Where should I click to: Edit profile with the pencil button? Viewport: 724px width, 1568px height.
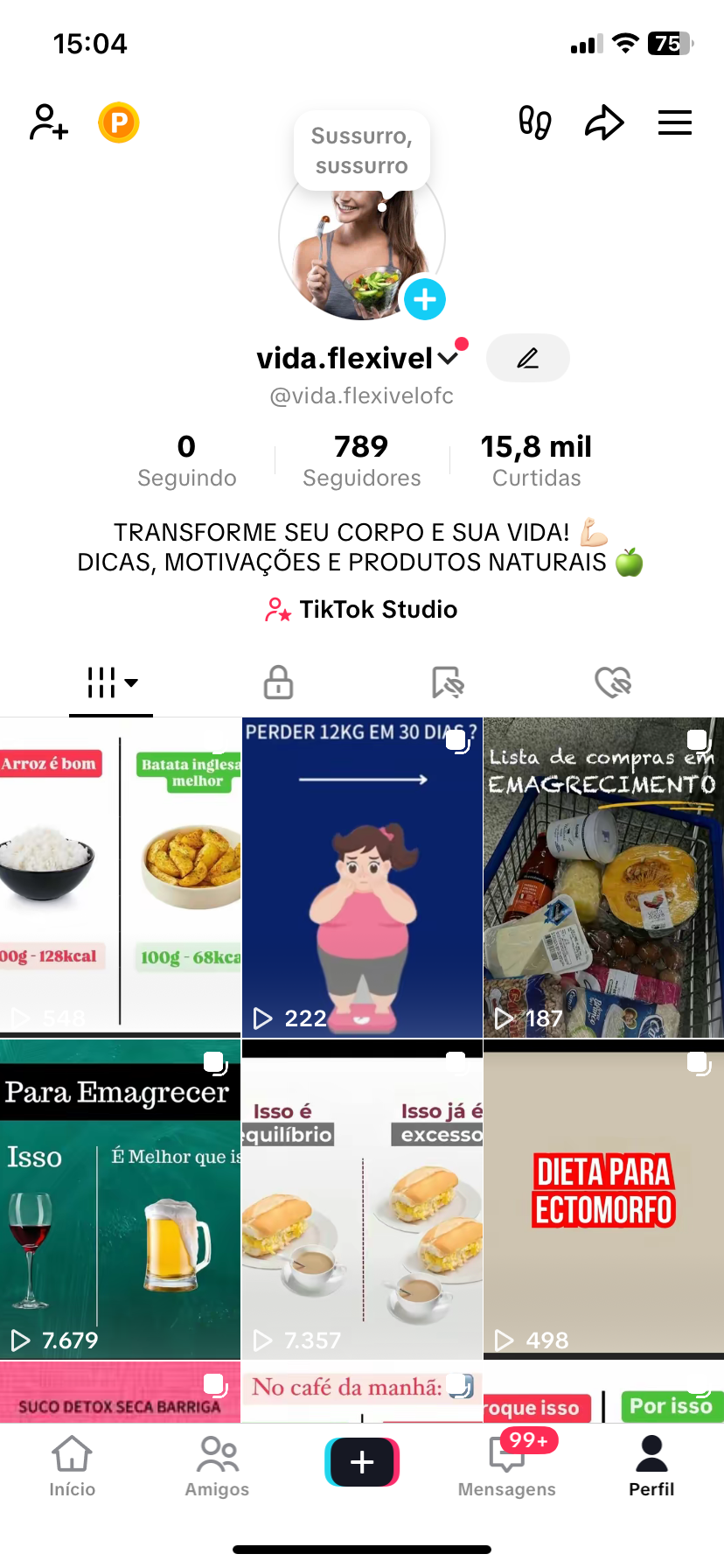tap(527, 358)
